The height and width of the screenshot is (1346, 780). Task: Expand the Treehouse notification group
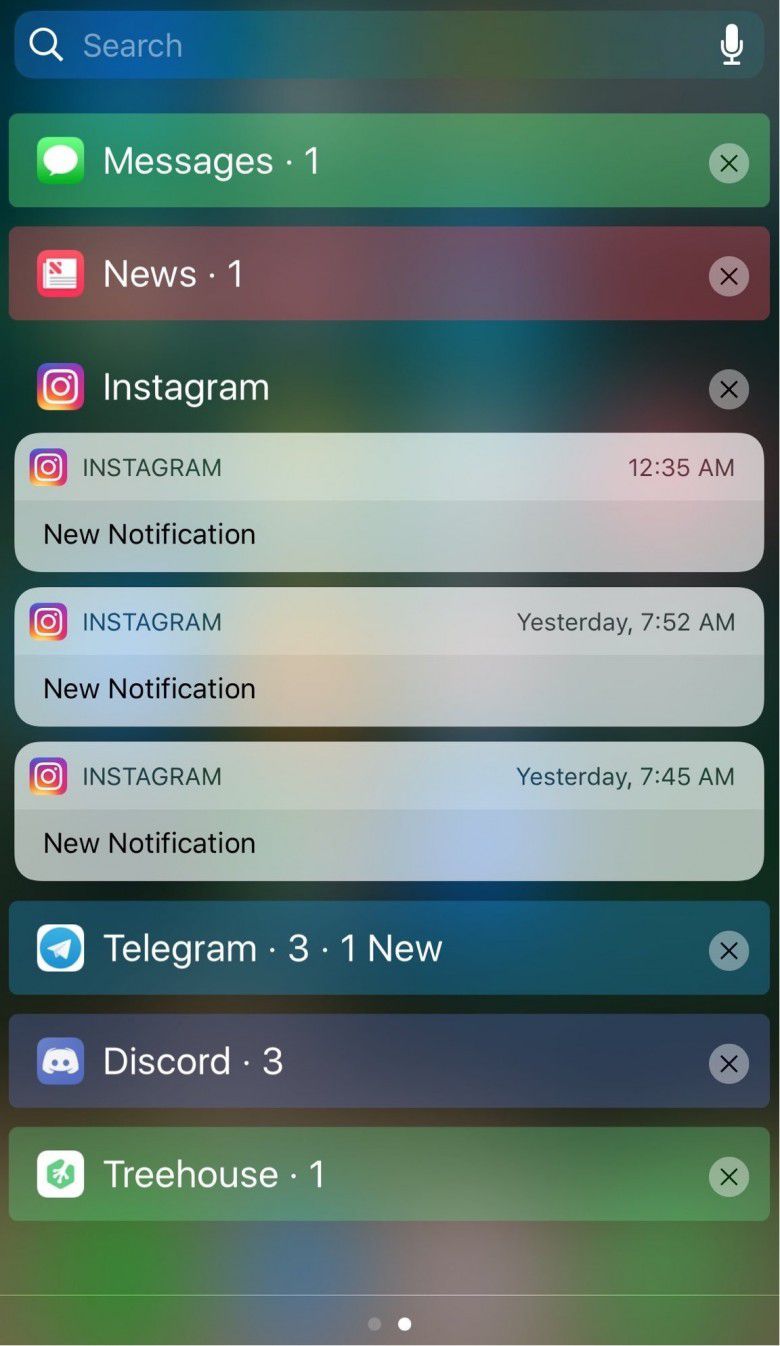pos(350,1174)
